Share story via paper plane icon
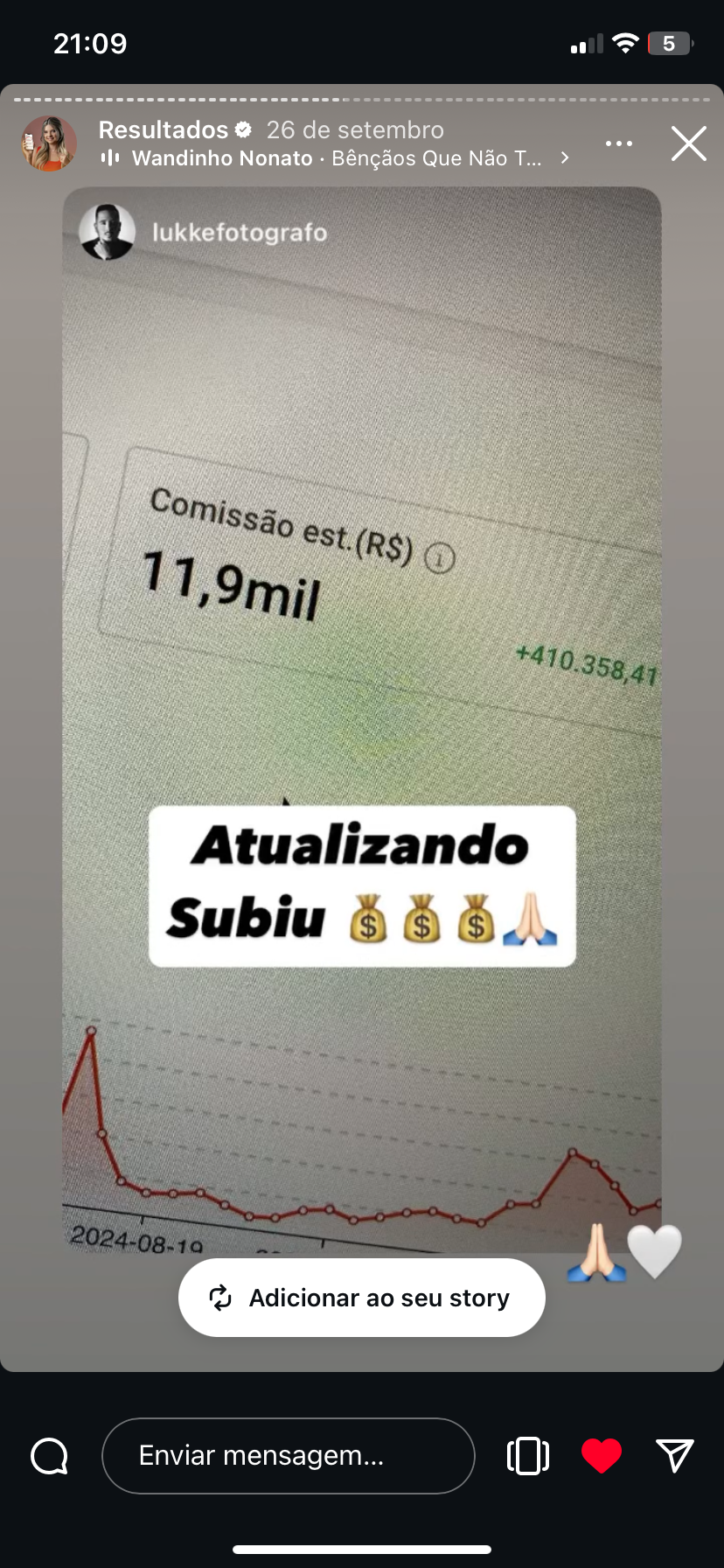Image resolution: width=724 pixels, height=1568 pixels. [674, 1455]
